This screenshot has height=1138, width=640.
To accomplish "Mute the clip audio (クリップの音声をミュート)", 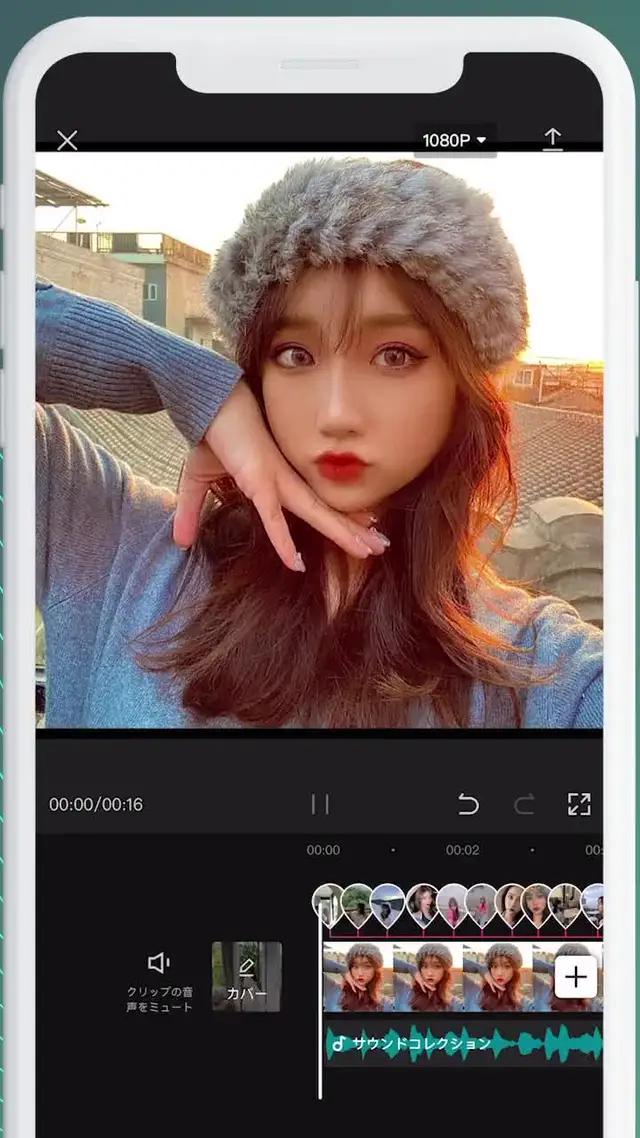I will [x=158, y=978].
